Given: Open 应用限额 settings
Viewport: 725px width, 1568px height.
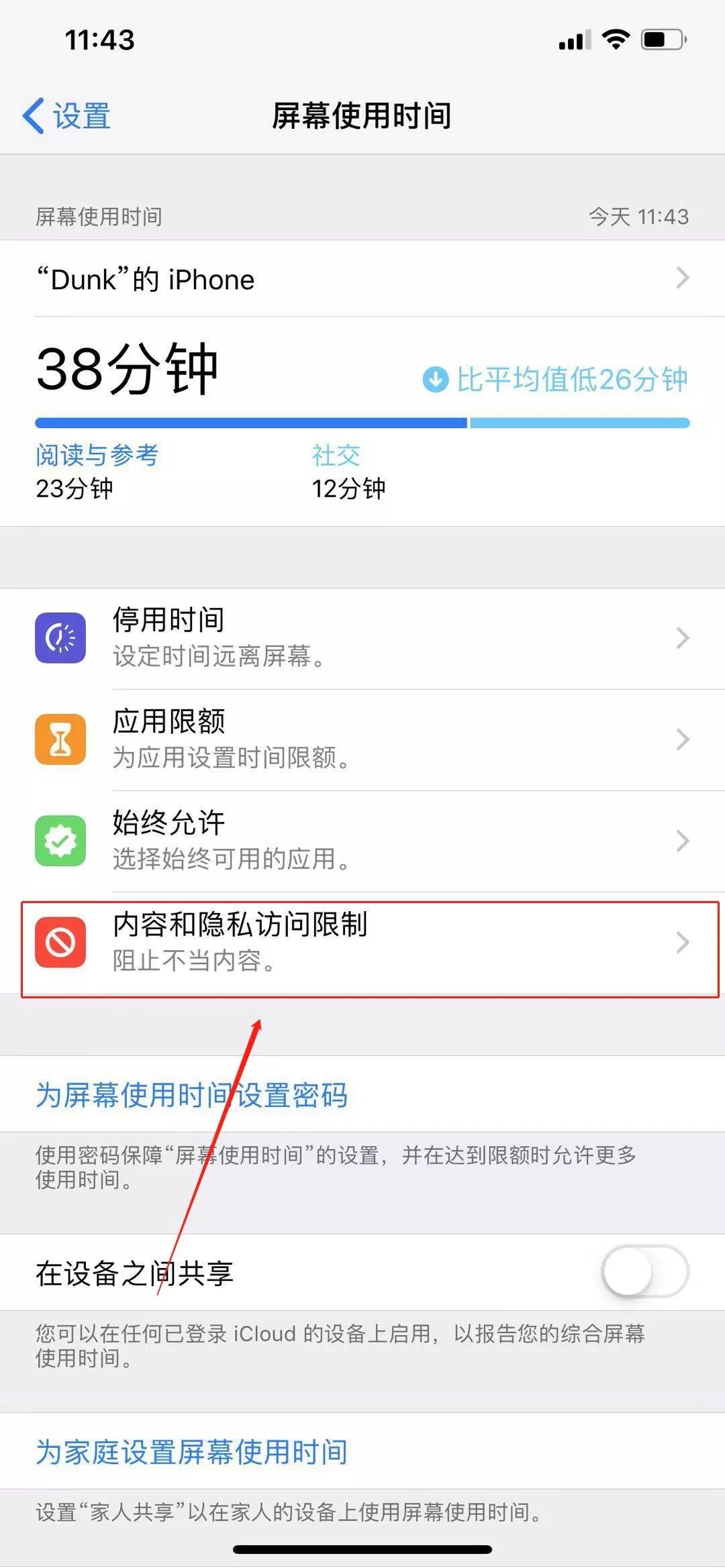Looking at the screenshot, I should pos(362,739).
